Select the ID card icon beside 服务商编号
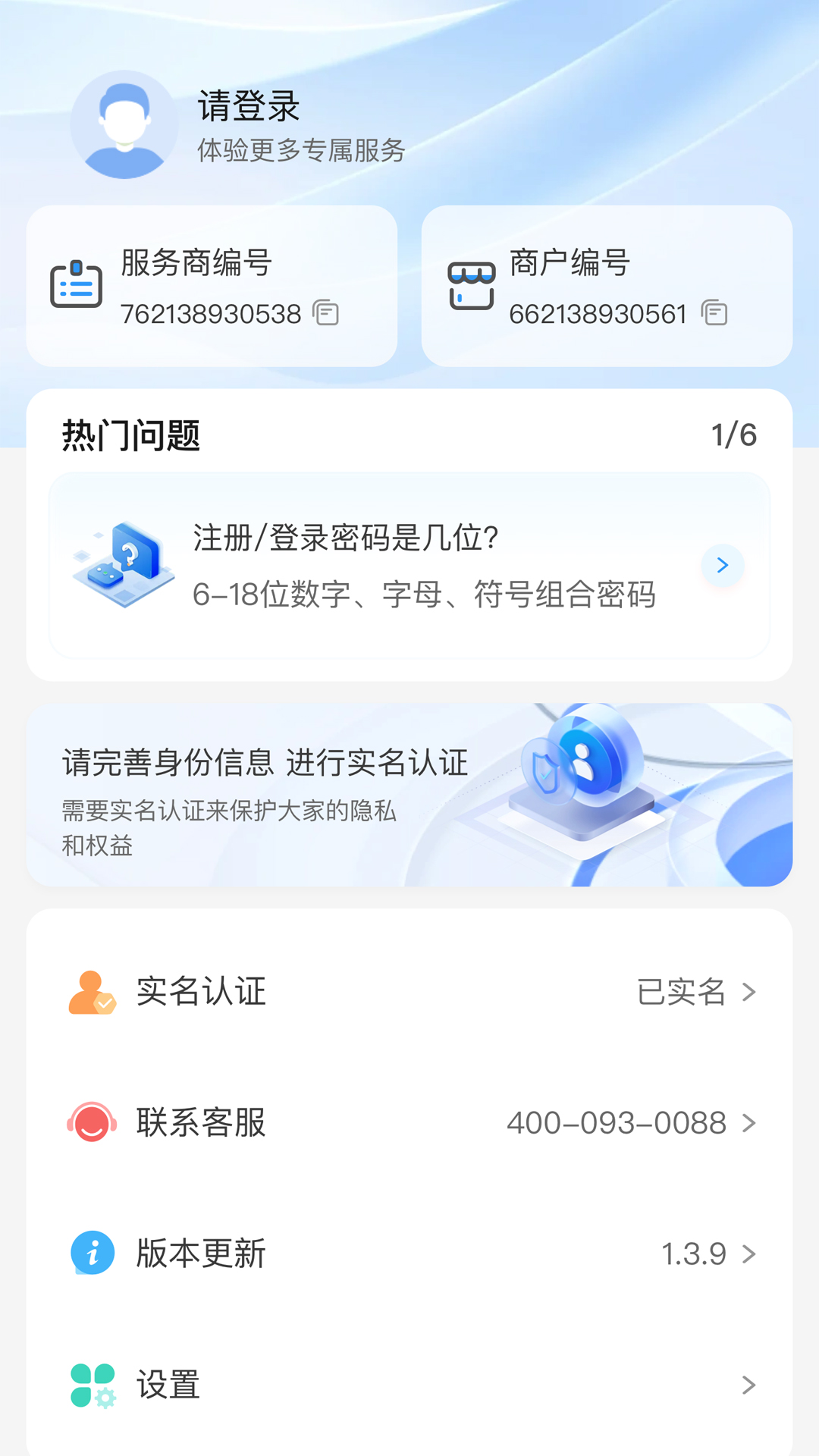 [x=77, y=284]
